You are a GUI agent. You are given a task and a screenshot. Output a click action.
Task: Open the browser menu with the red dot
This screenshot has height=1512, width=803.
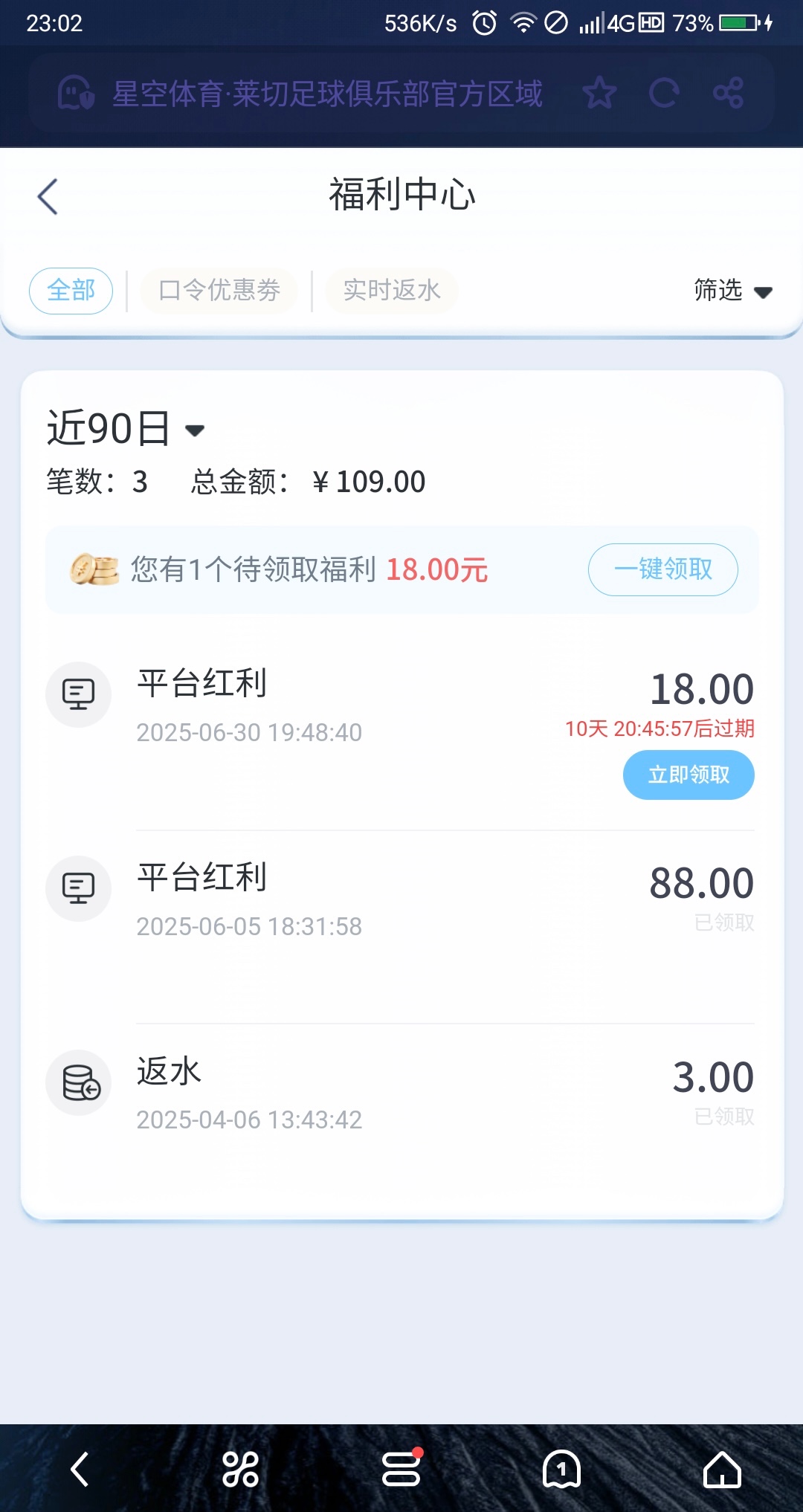(x=401, y=1470)
